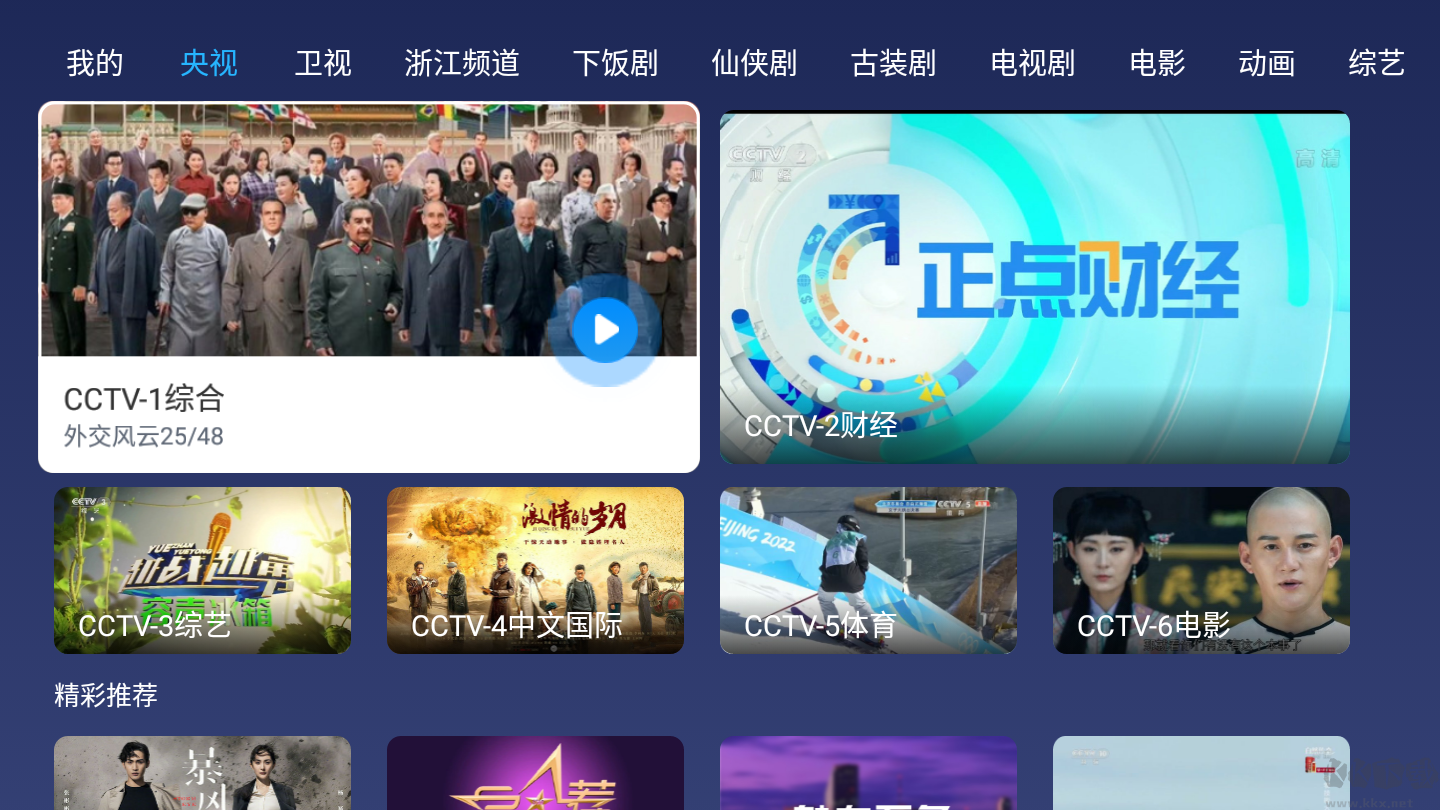Watch the CCTV-3综艺 channel
Image resolution: width=1440 pixels, height=810 pixels.
point(202,570)
